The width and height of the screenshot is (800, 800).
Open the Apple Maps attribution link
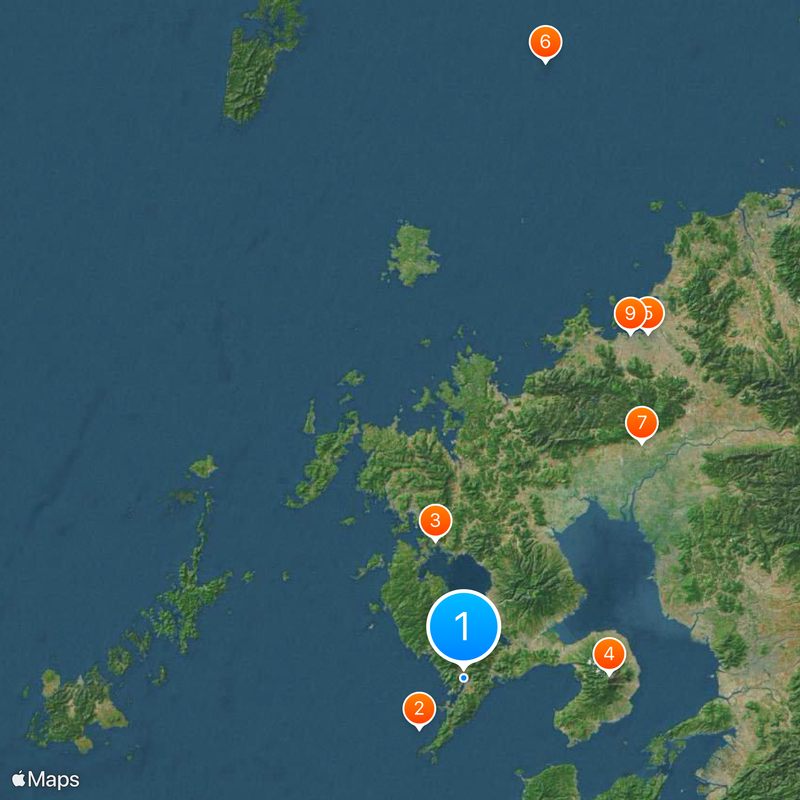point(46,779)
